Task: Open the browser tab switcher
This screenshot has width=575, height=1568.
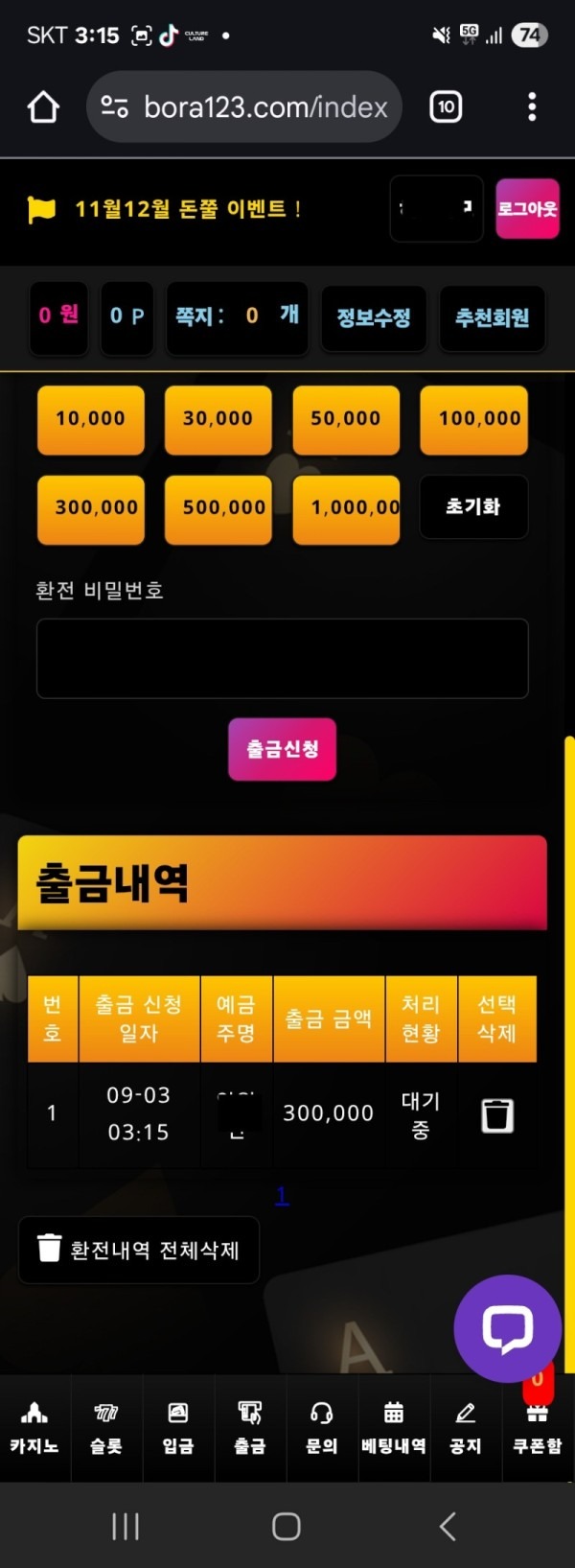Action: [446, 106]
